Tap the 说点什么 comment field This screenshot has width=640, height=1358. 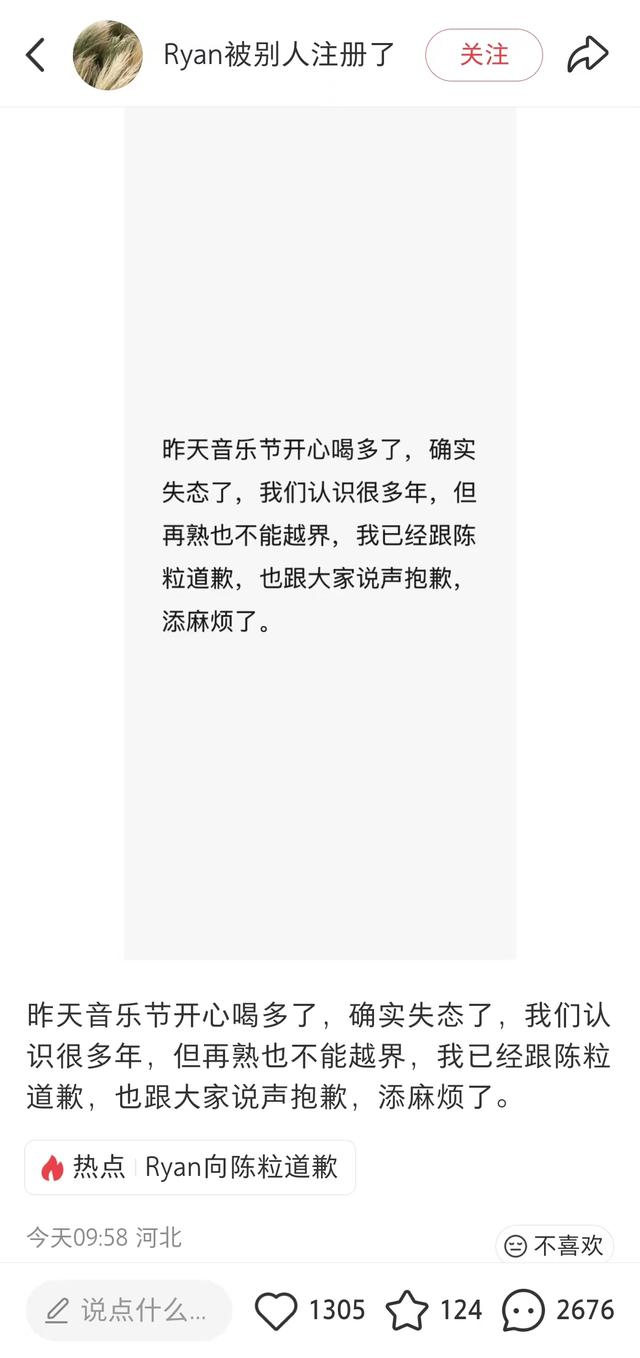coord(129,1310)
